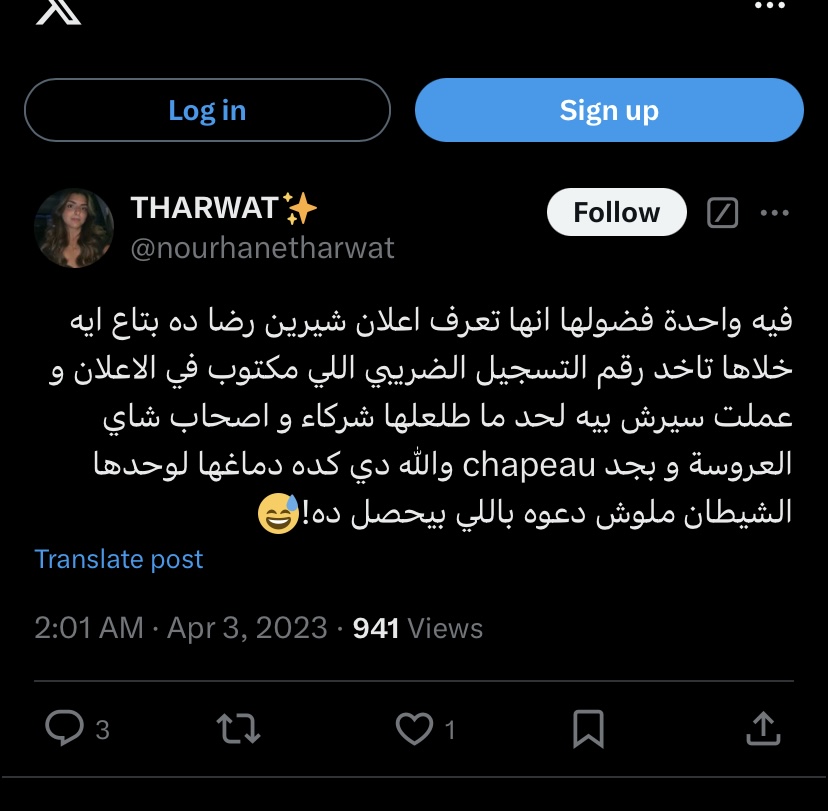The image size is (828, 811).
Task: Share the post using the share icon
Action: point(763,729)
